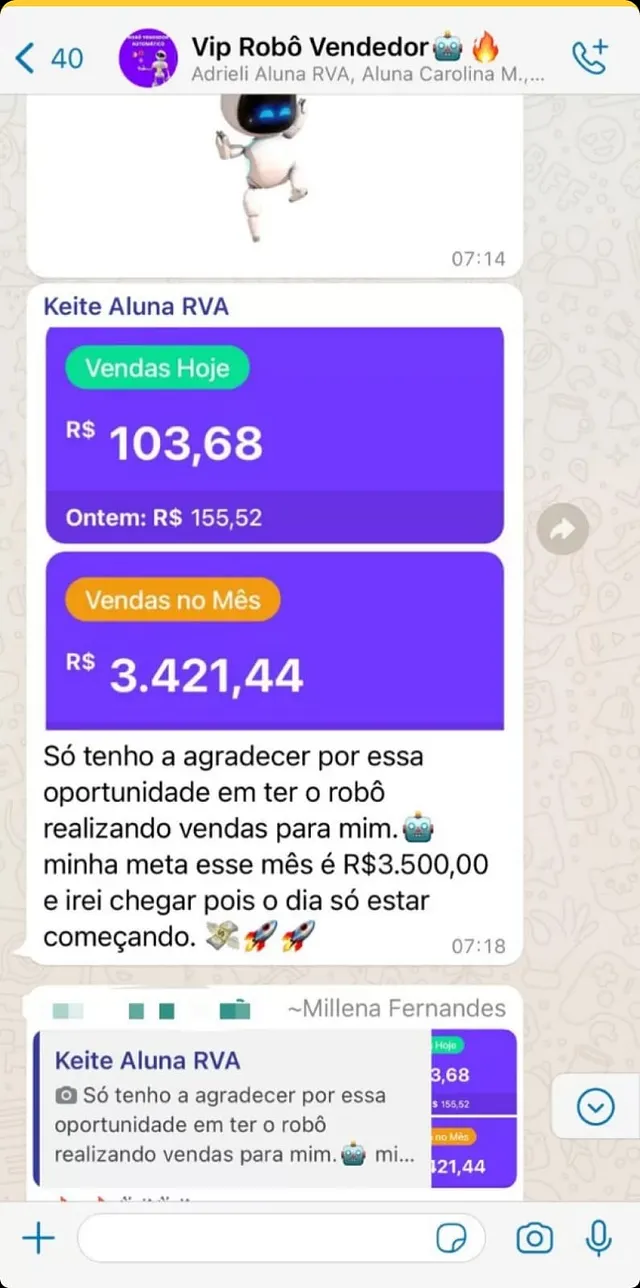
Task: Tap the microphone for a voice message
Action: point(598,1239)
